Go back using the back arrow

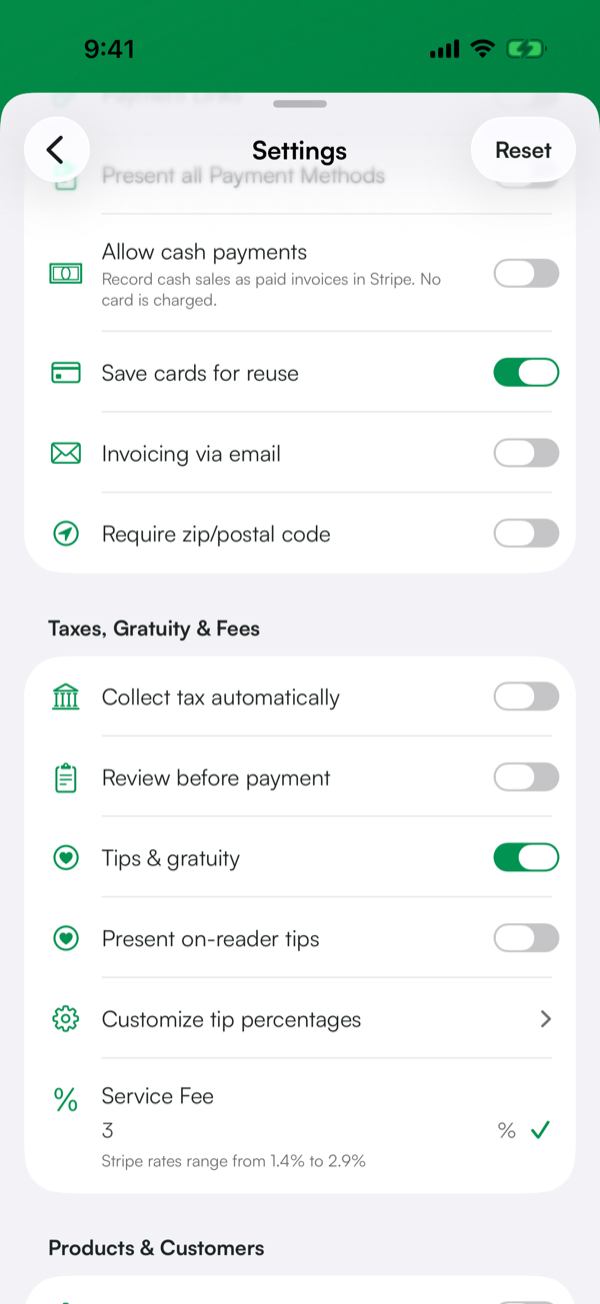point(56,150)
